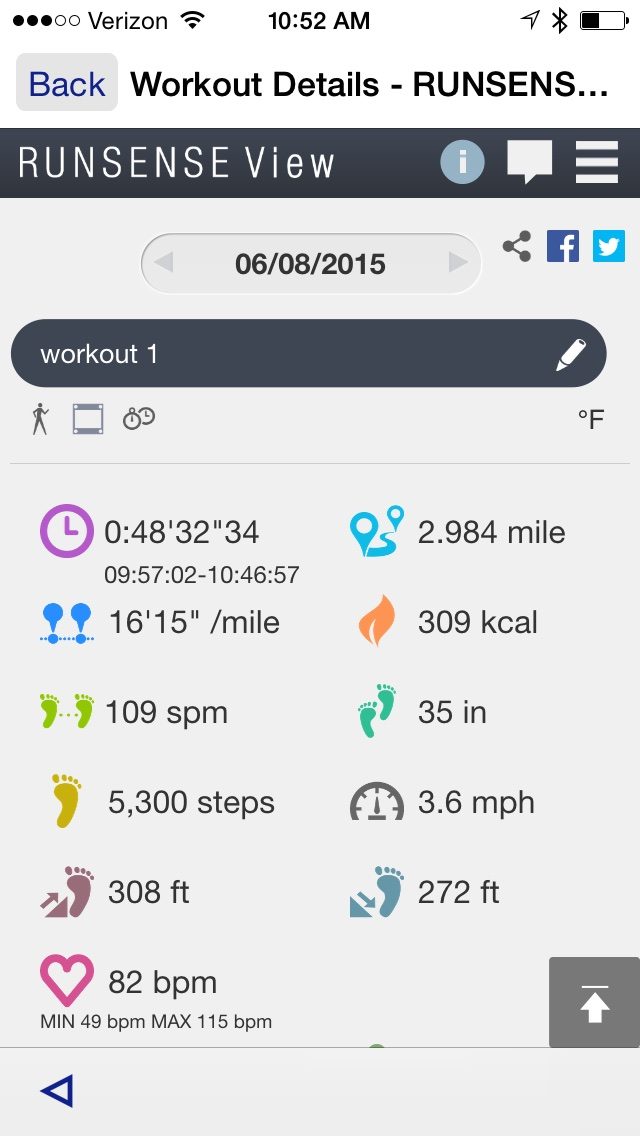This screenshot has width=640, height=1136.
Task: Select the film frame icon
Action: [88, 419]
